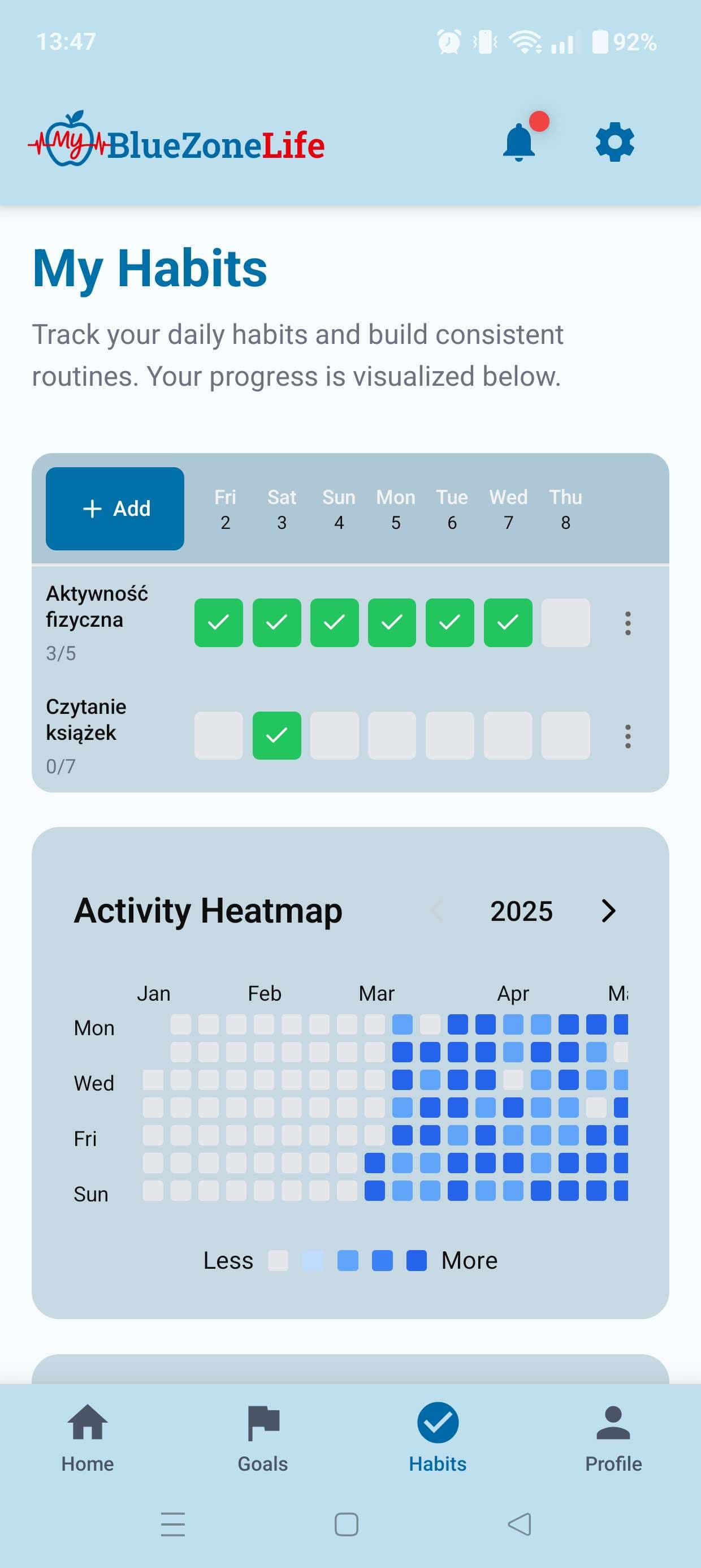This screenshot has width=701, height=1568.
Task: Switch to the Goals tab
Action: click(263, 1437)
